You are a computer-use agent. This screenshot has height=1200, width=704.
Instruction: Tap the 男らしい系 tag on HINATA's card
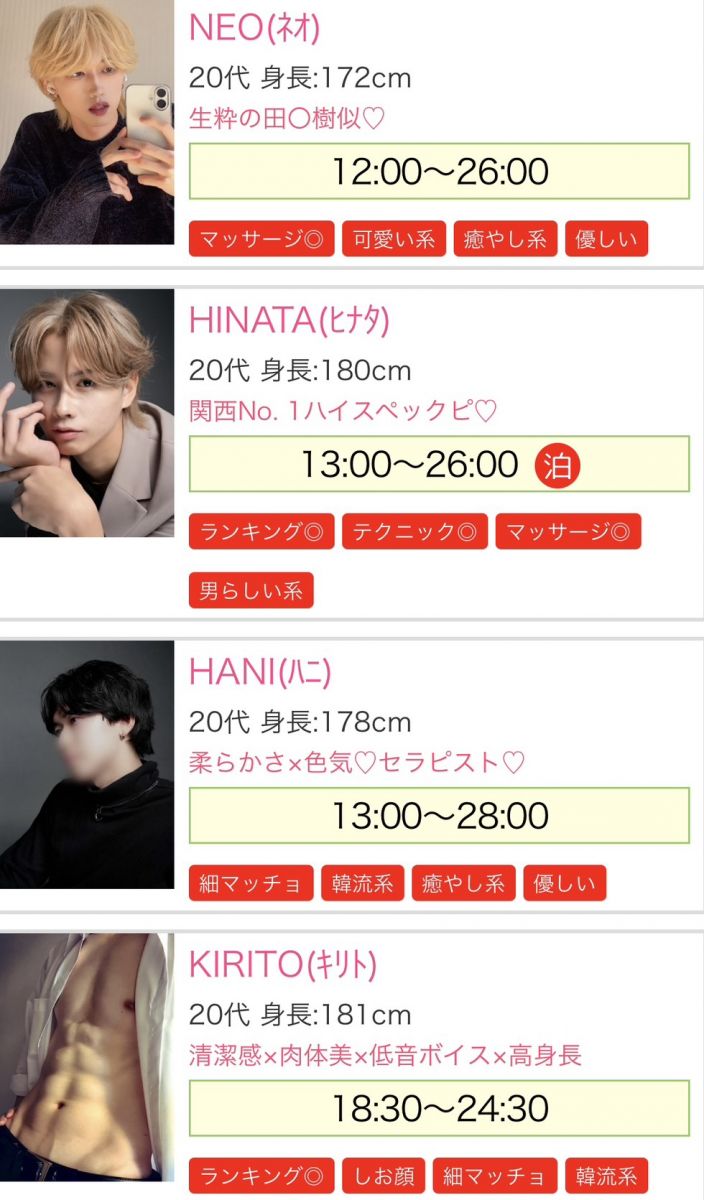click(x=251, y=591)
